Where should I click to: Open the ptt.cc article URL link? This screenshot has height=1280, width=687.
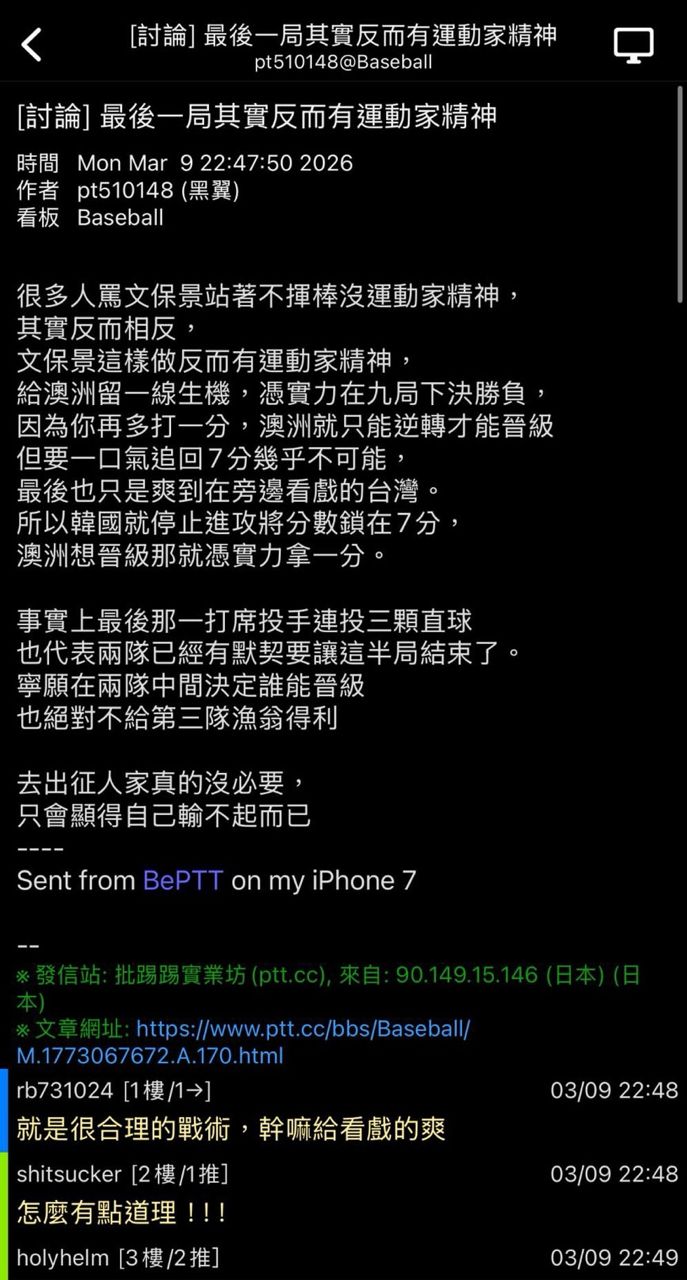pos(243,1042)
